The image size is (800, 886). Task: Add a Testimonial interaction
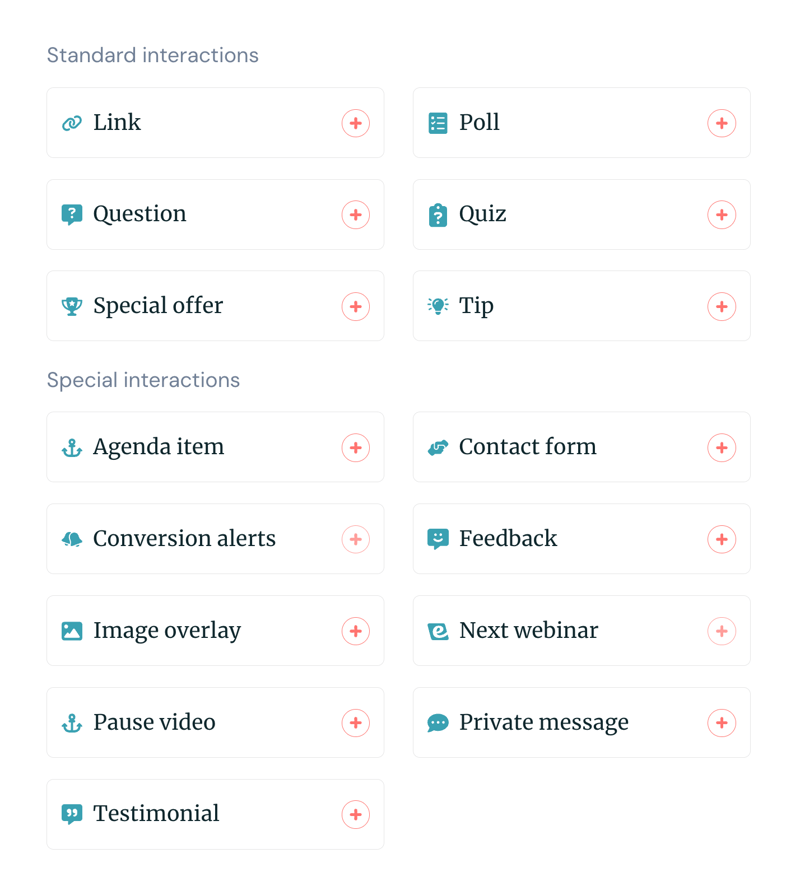(x=355, y=814)
